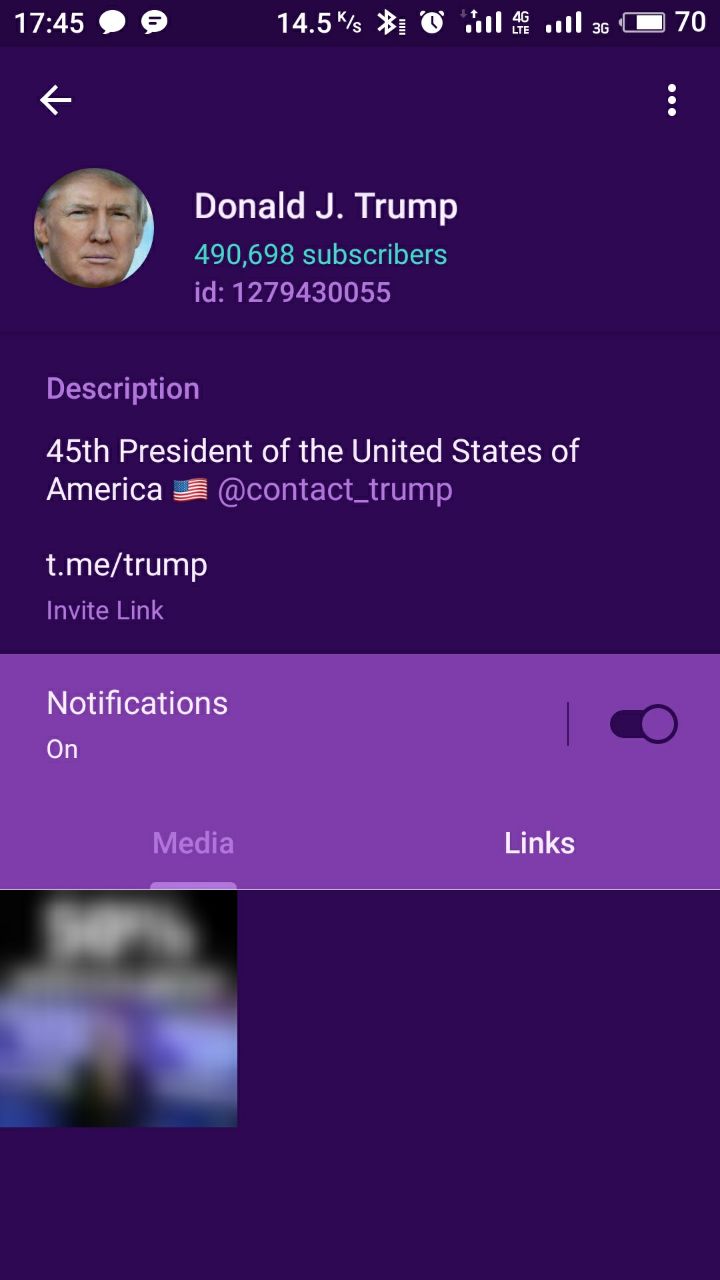Switch to the Links tab
The width and height of the screenshot is (720, 1280).
(539, 843)
